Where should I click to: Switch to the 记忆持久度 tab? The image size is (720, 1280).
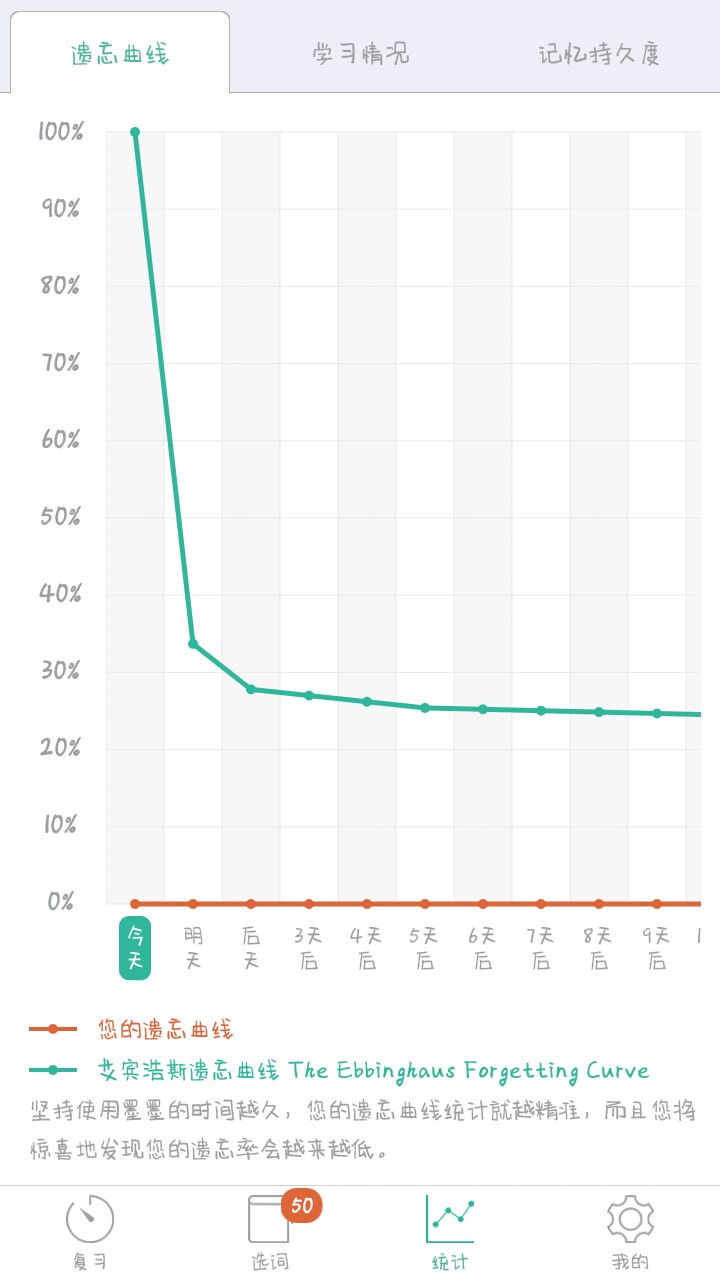click(598, 54)
